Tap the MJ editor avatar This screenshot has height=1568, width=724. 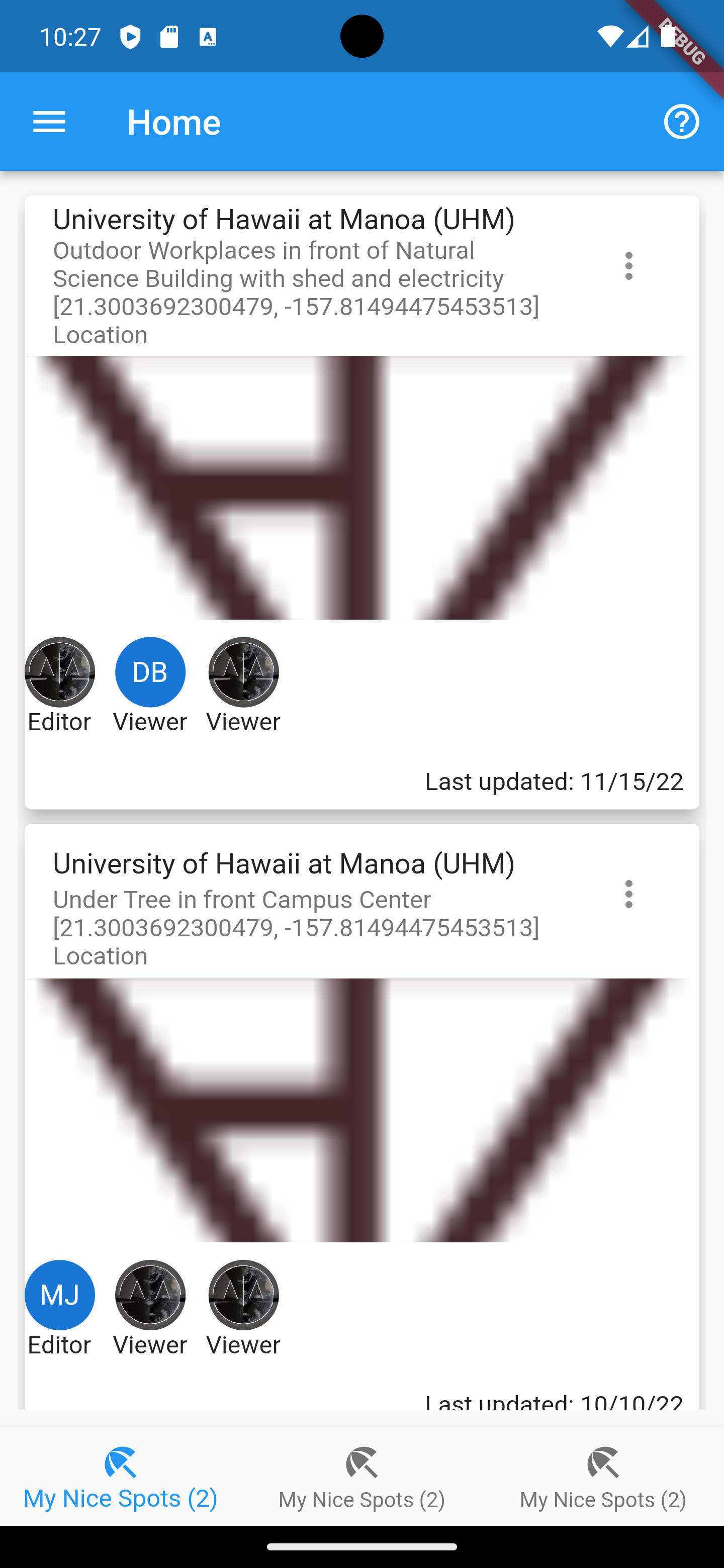(x=60, y=1295)
